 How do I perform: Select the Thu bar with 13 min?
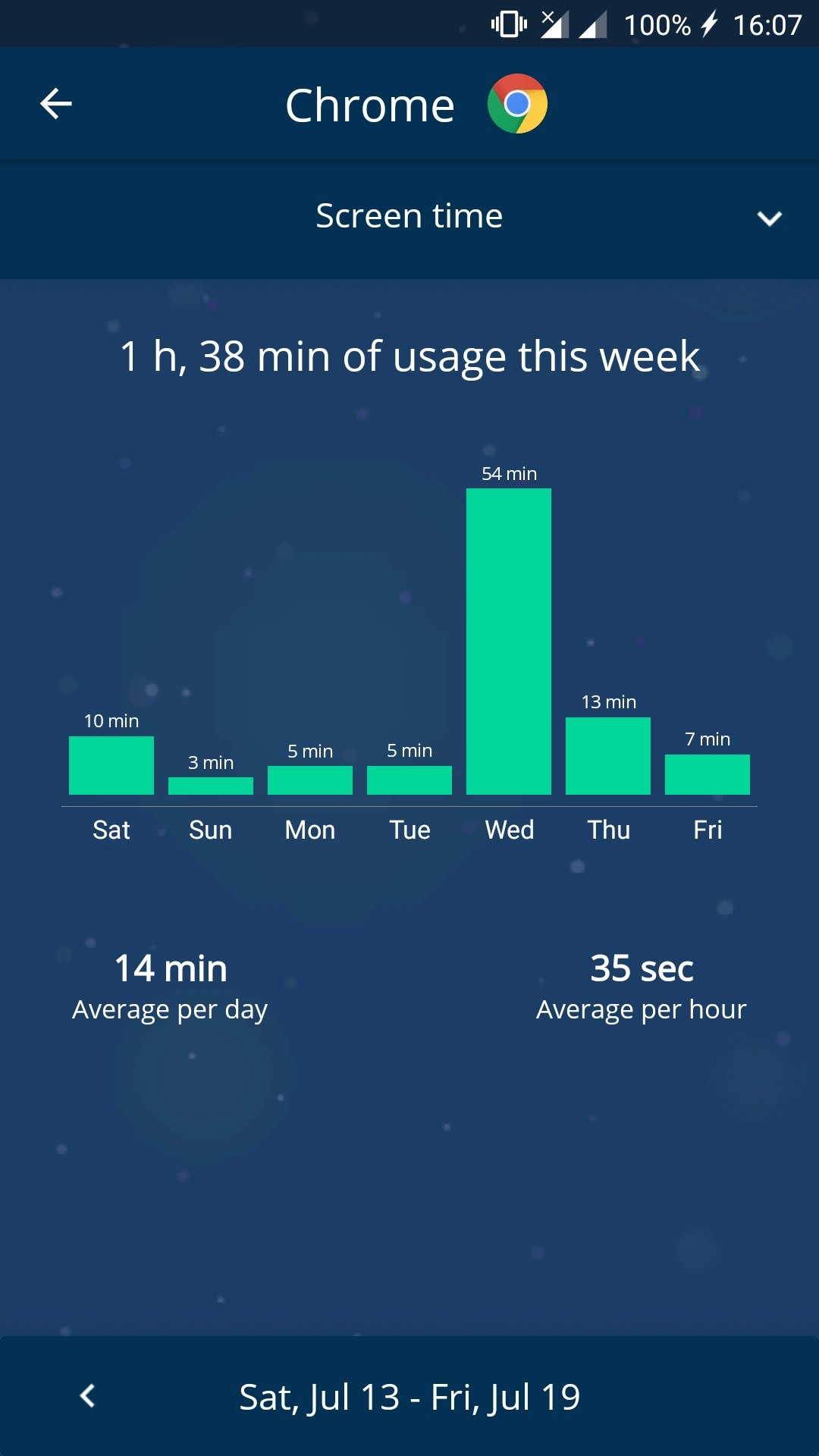coord(608,756)
